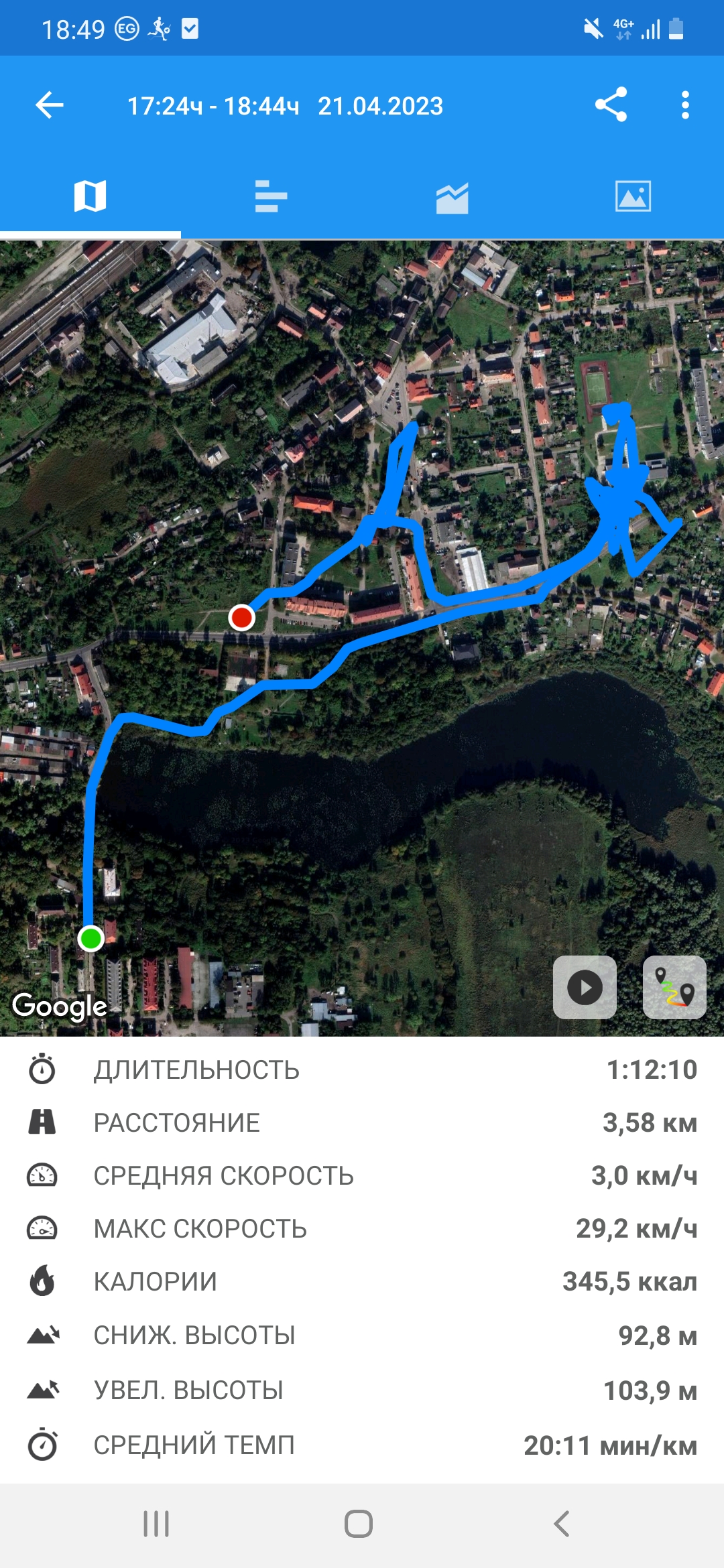Tap the system home button

click(359, 1524)
